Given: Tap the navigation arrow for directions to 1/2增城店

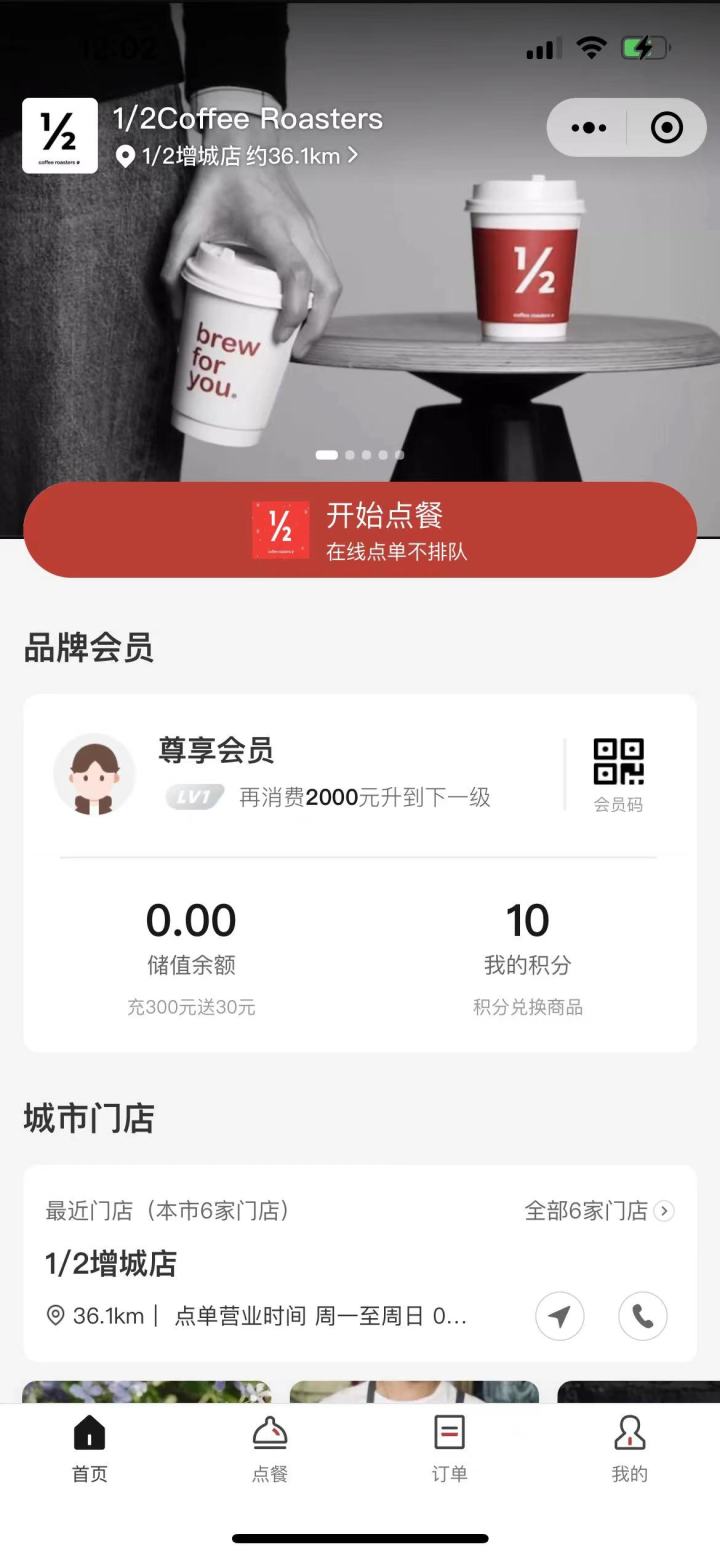Looking at the screenshot, I should pos(560,1317).
